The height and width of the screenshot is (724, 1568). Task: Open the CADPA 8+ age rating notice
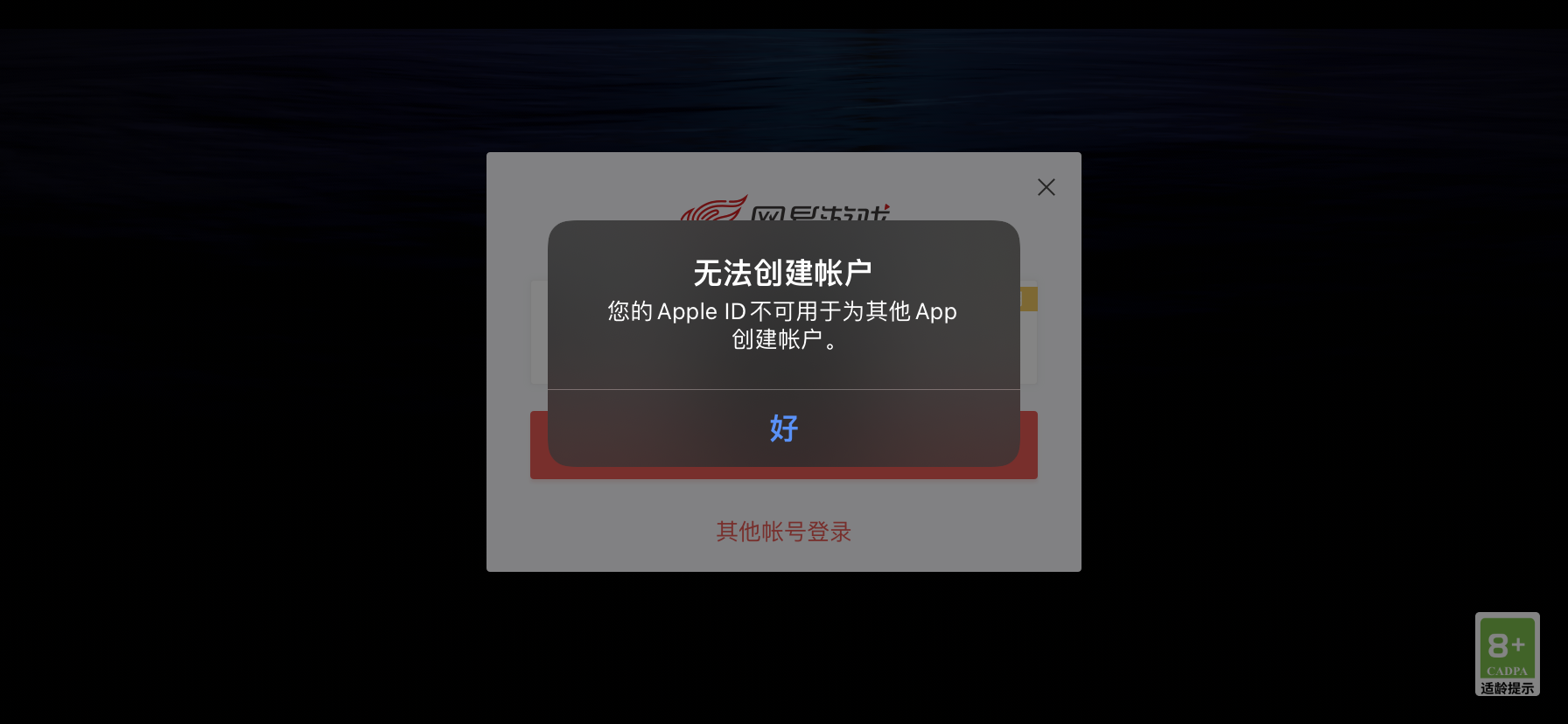point(1507,653)
